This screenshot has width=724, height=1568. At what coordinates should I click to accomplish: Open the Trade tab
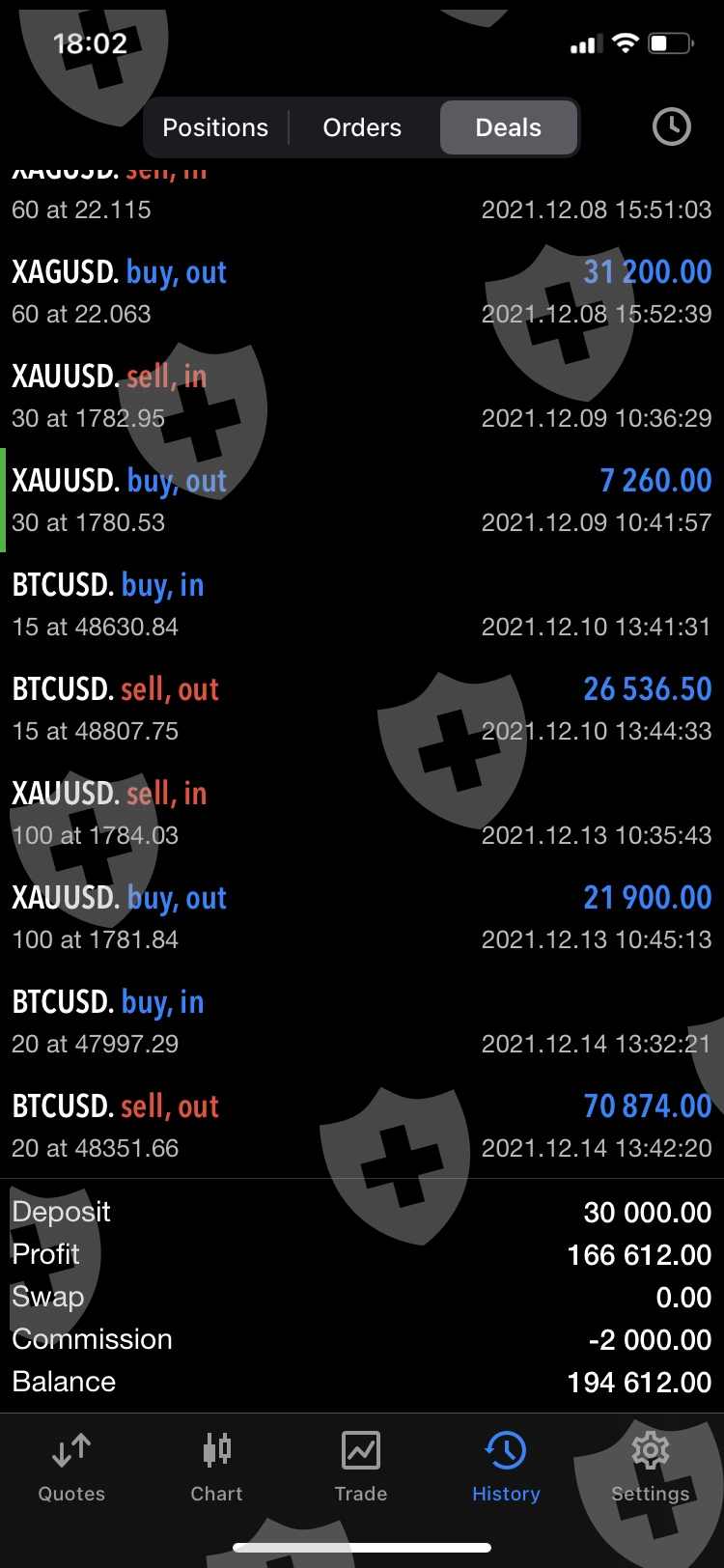point(361,1468)
